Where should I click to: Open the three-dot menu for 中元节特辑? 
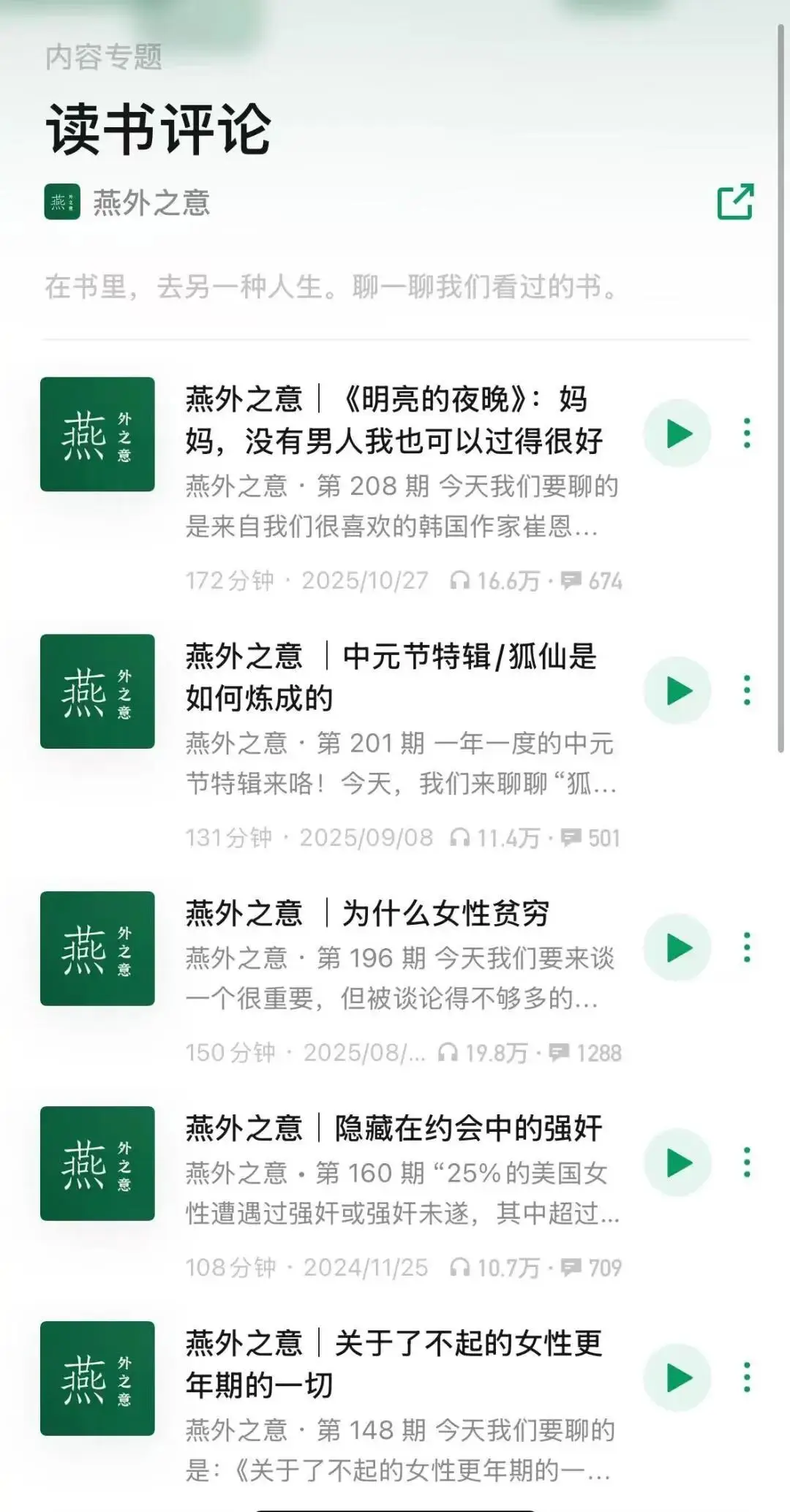click(747, 689)
